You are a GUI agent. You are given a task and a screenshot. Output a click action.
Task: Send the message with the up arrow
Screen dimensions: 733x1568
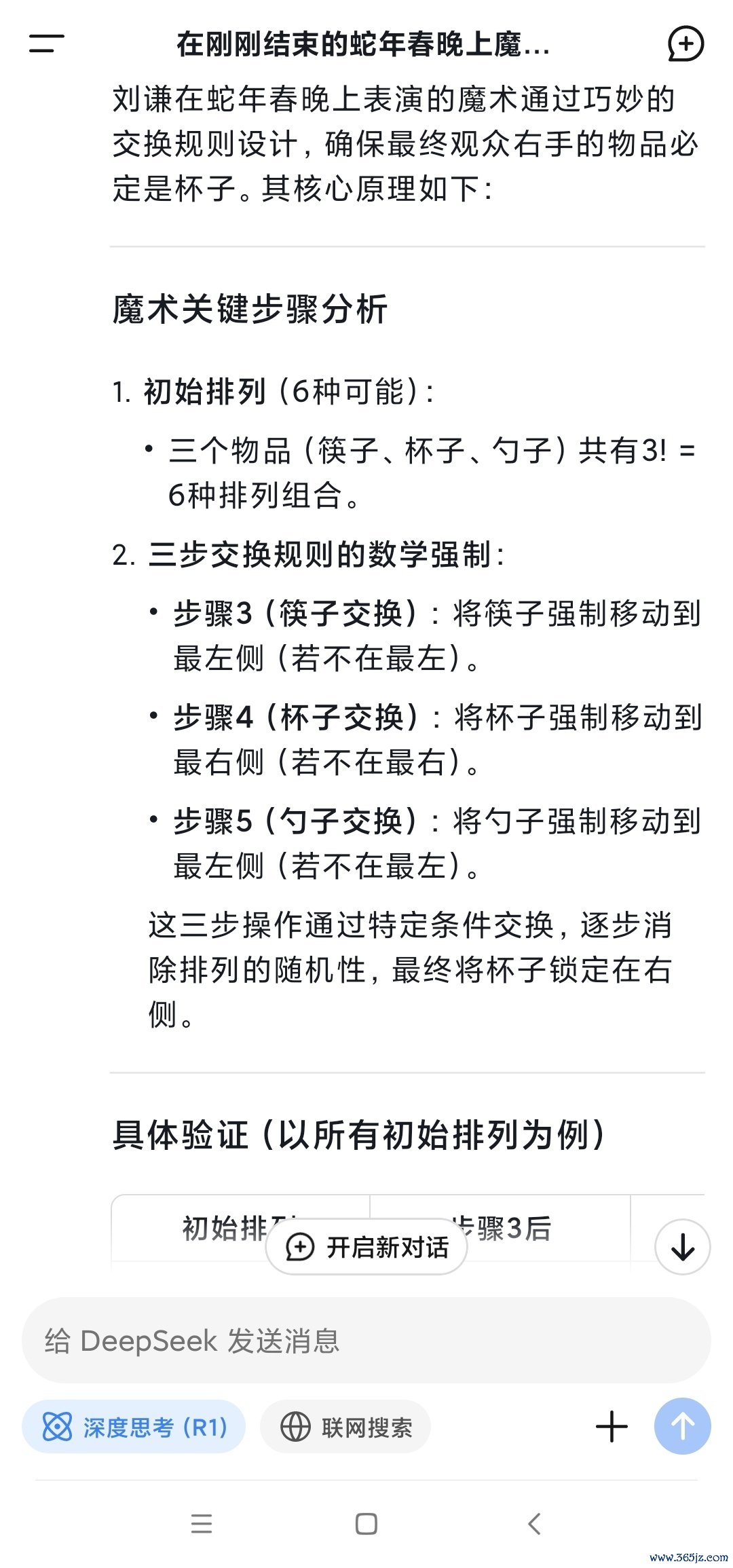[682, 1426]
